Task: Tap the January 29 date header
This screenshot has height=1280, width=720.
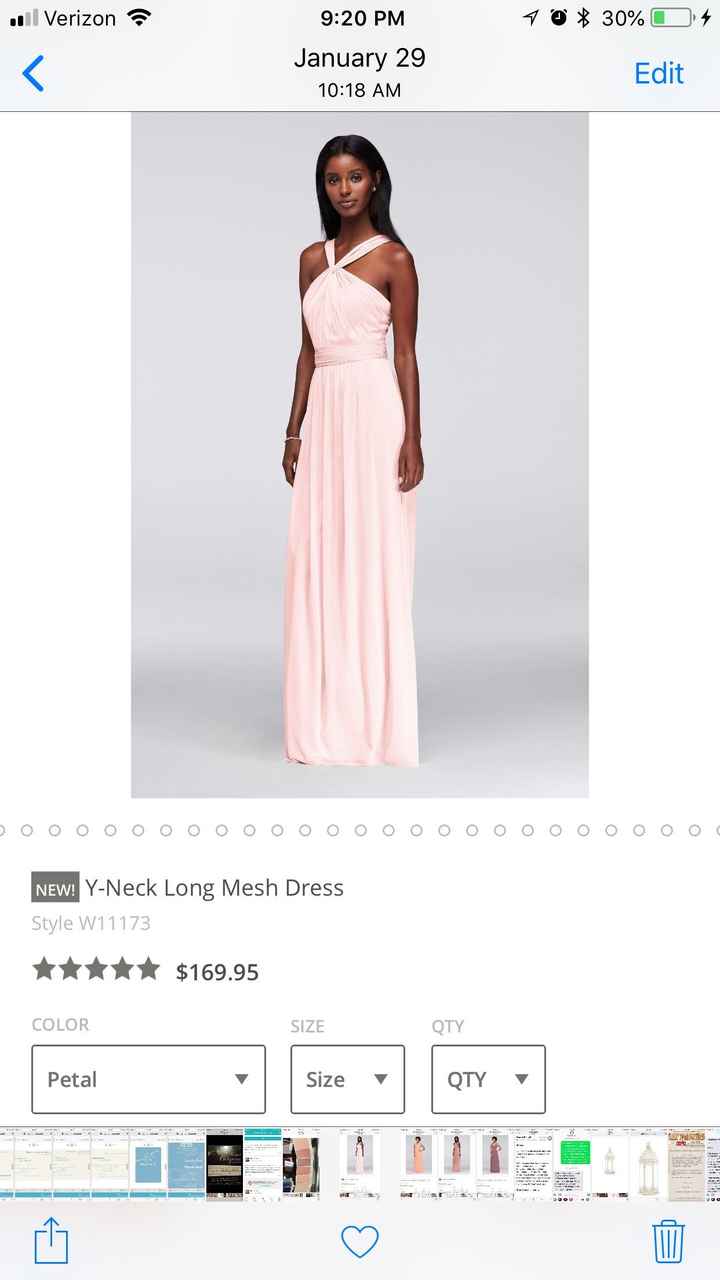Action: [359, 58]
